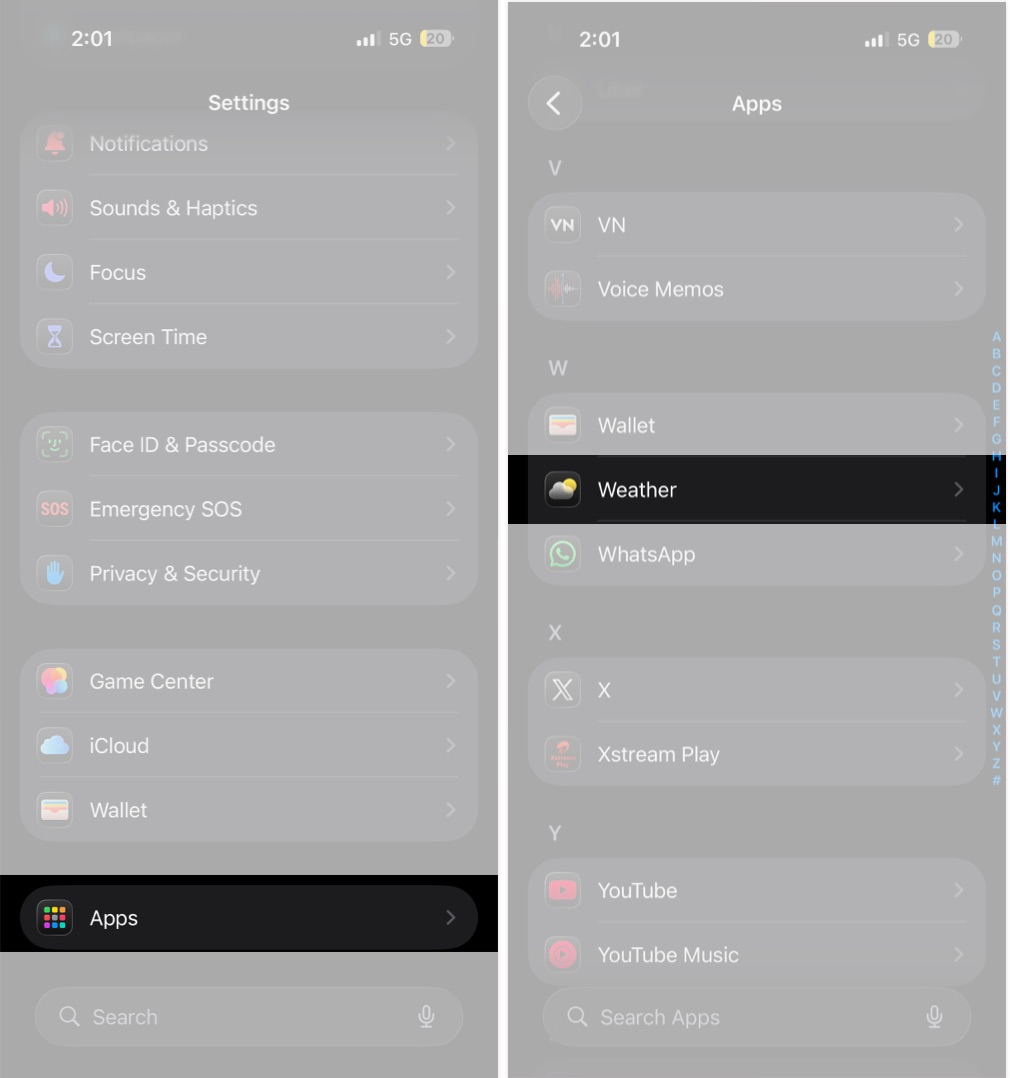Viewport: 1010px width, 1078px height.
Task: Expand the Apps settings row
Action: coord(248,917)
